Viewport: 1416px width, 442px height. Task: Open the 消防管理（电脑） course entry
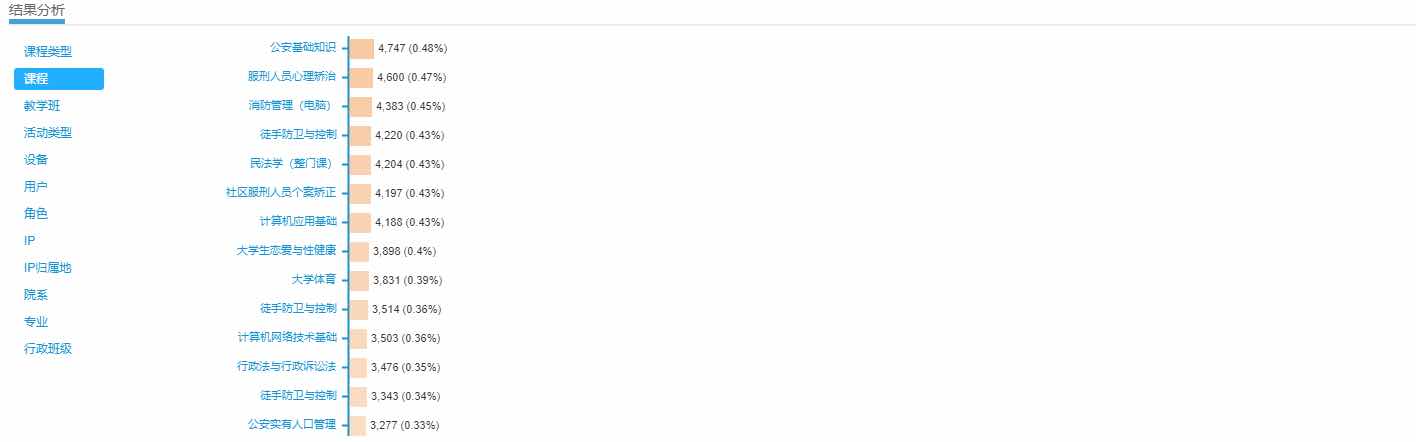(295, 106)
